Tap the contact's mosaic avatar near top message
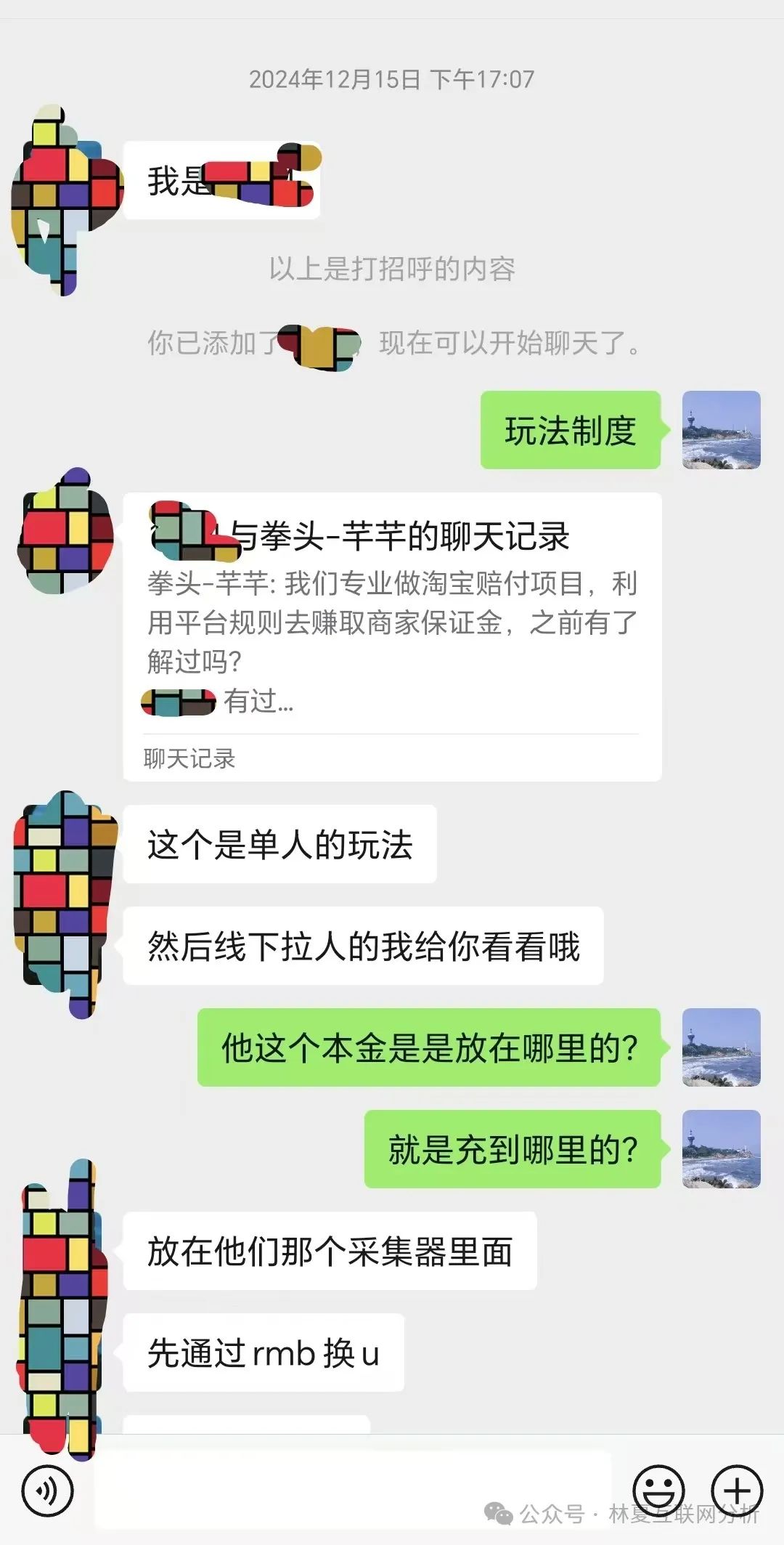 pyautogui.click(x=65, y=192)
